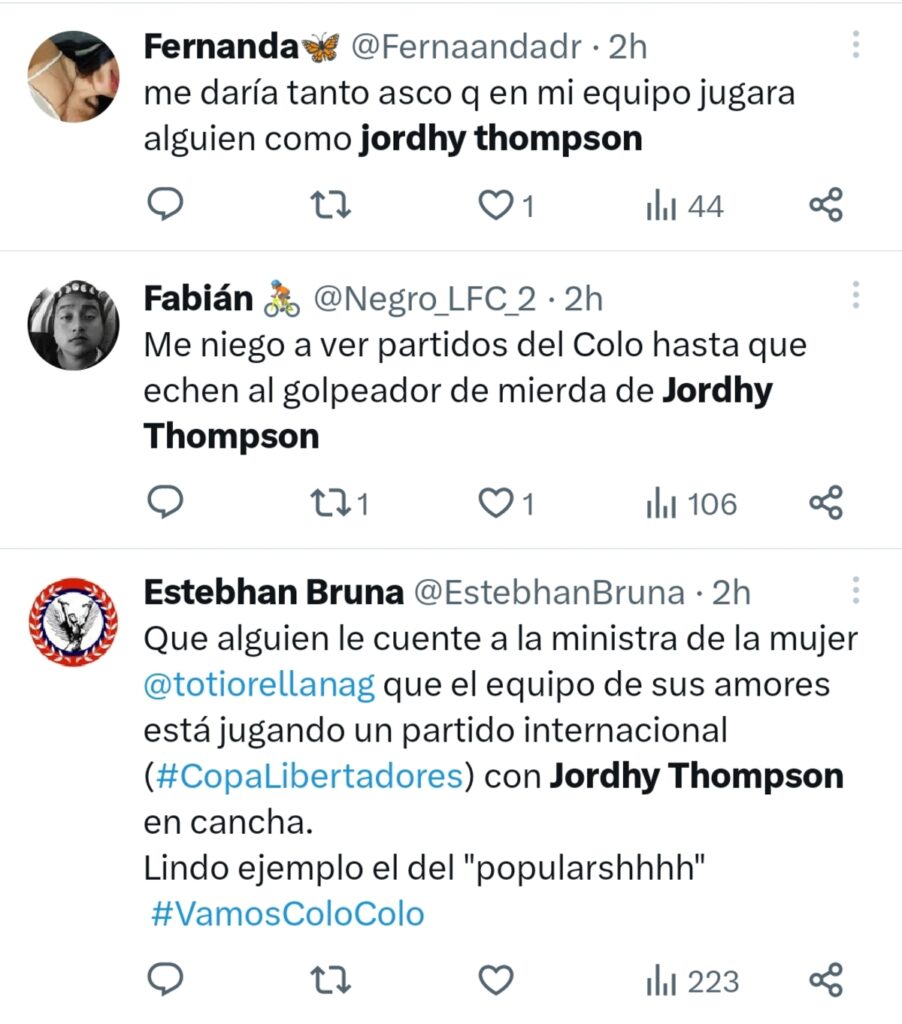902x1024 pixels.
Task: Reply to Fabián's tweet
Action: pyautogui.click(x=165, y=502)
